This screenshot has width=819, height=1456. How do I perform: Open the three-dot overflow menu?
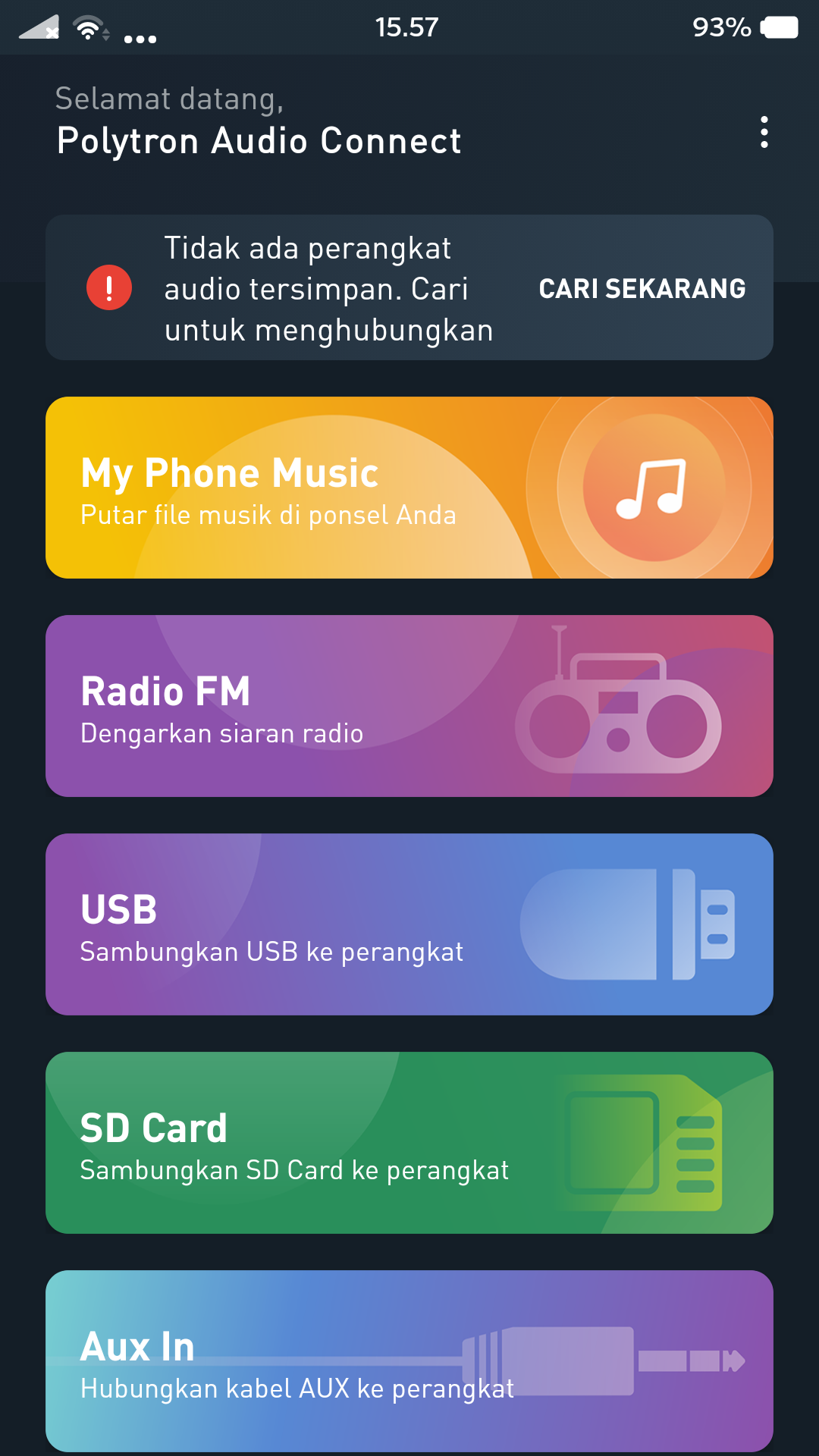(764, 133)
